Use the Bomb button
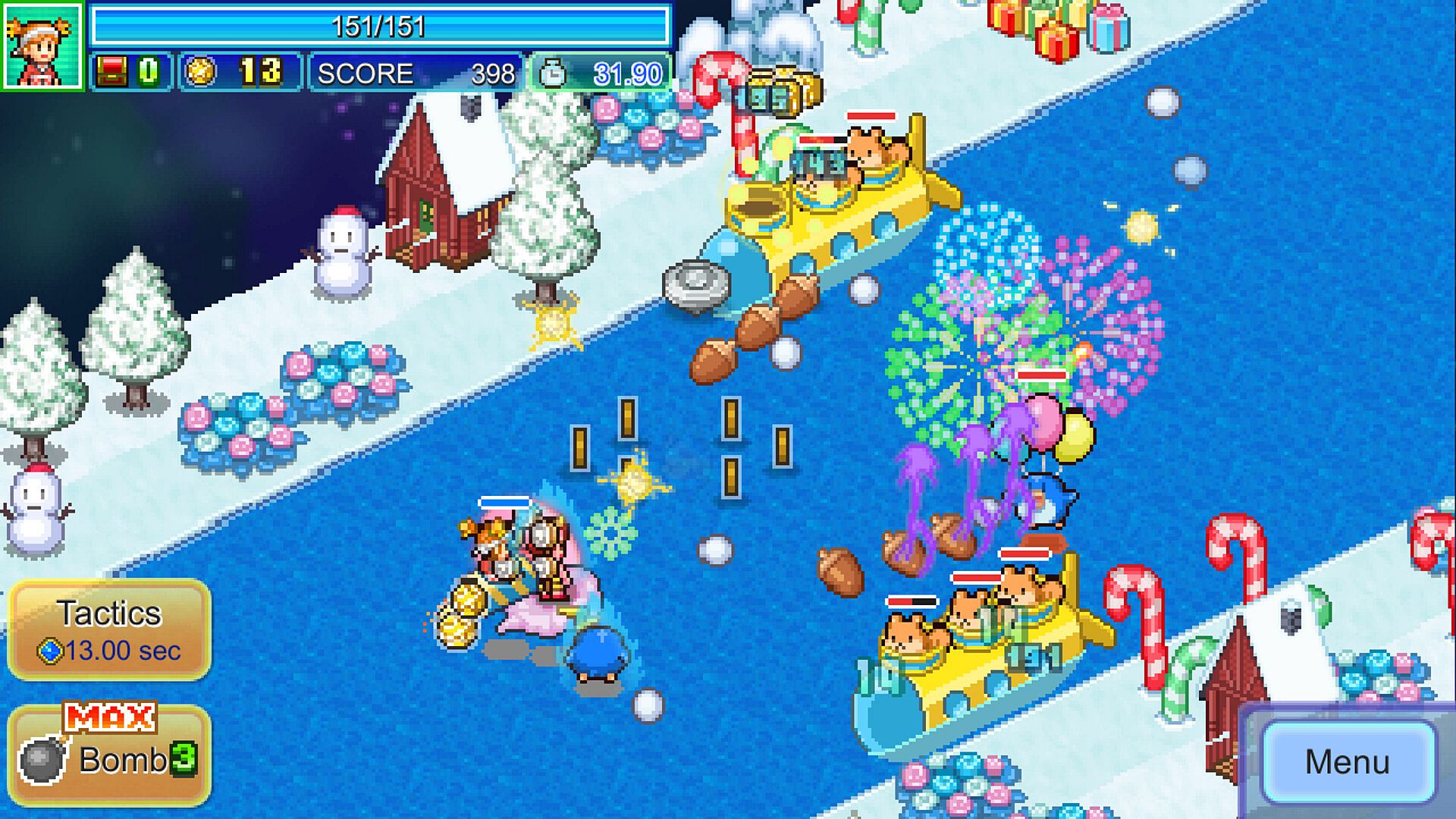1456x819 pixels. (x=109, y=756)
